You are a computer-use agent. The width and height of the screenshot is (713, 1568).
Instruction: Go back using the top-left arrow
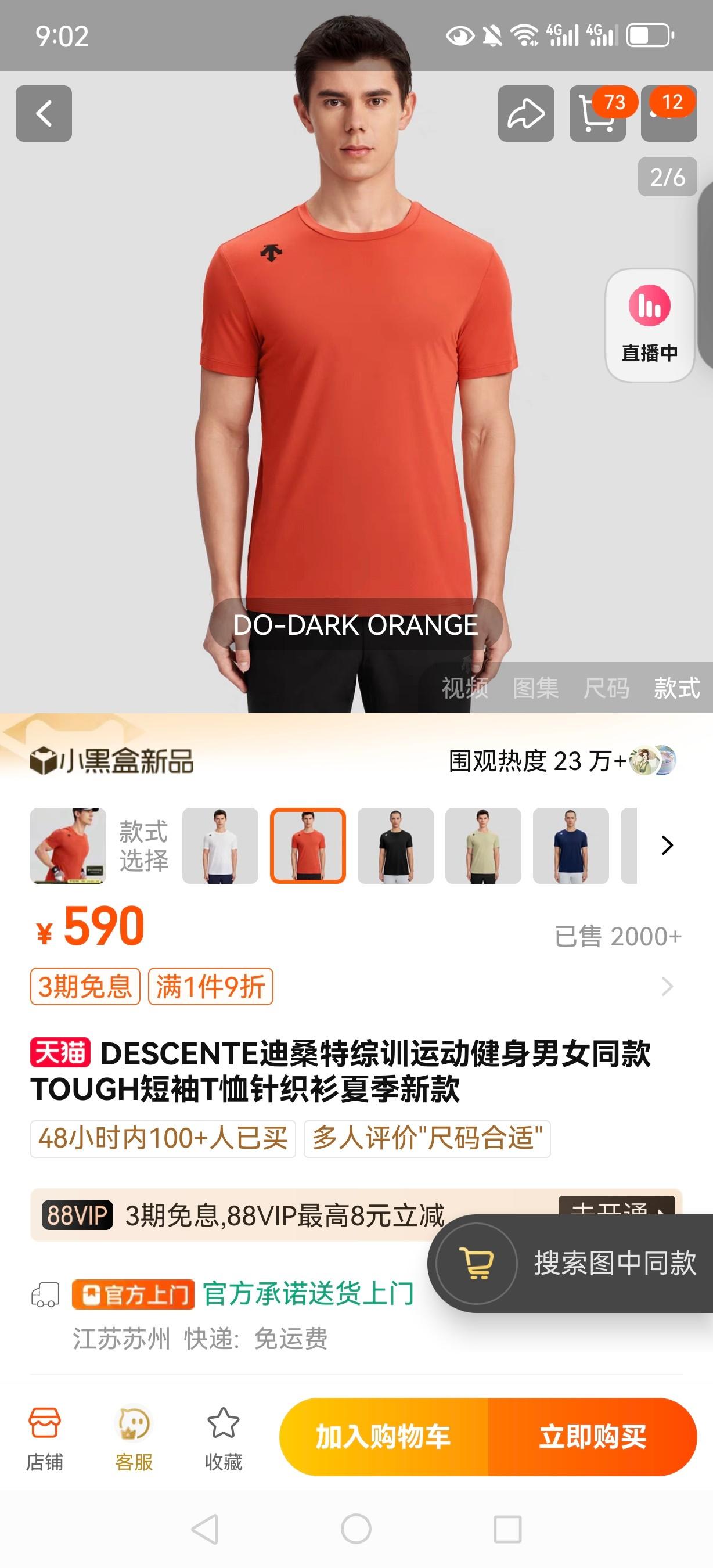coord(44,113)
